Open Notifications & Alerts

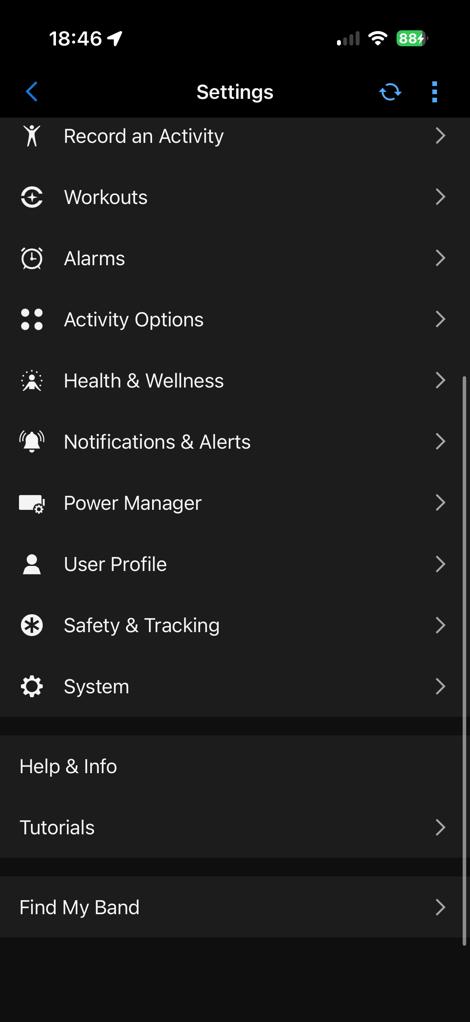click(231, 442)
